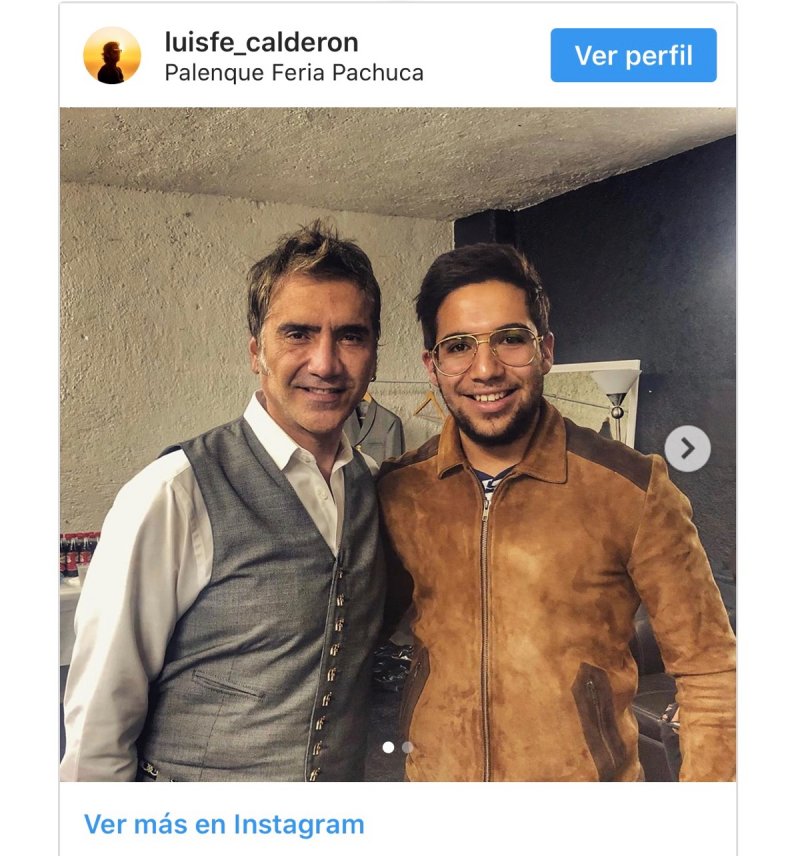
Task: Open luisfe_calderon profile avatar
Action: click(x=112, y=55)
